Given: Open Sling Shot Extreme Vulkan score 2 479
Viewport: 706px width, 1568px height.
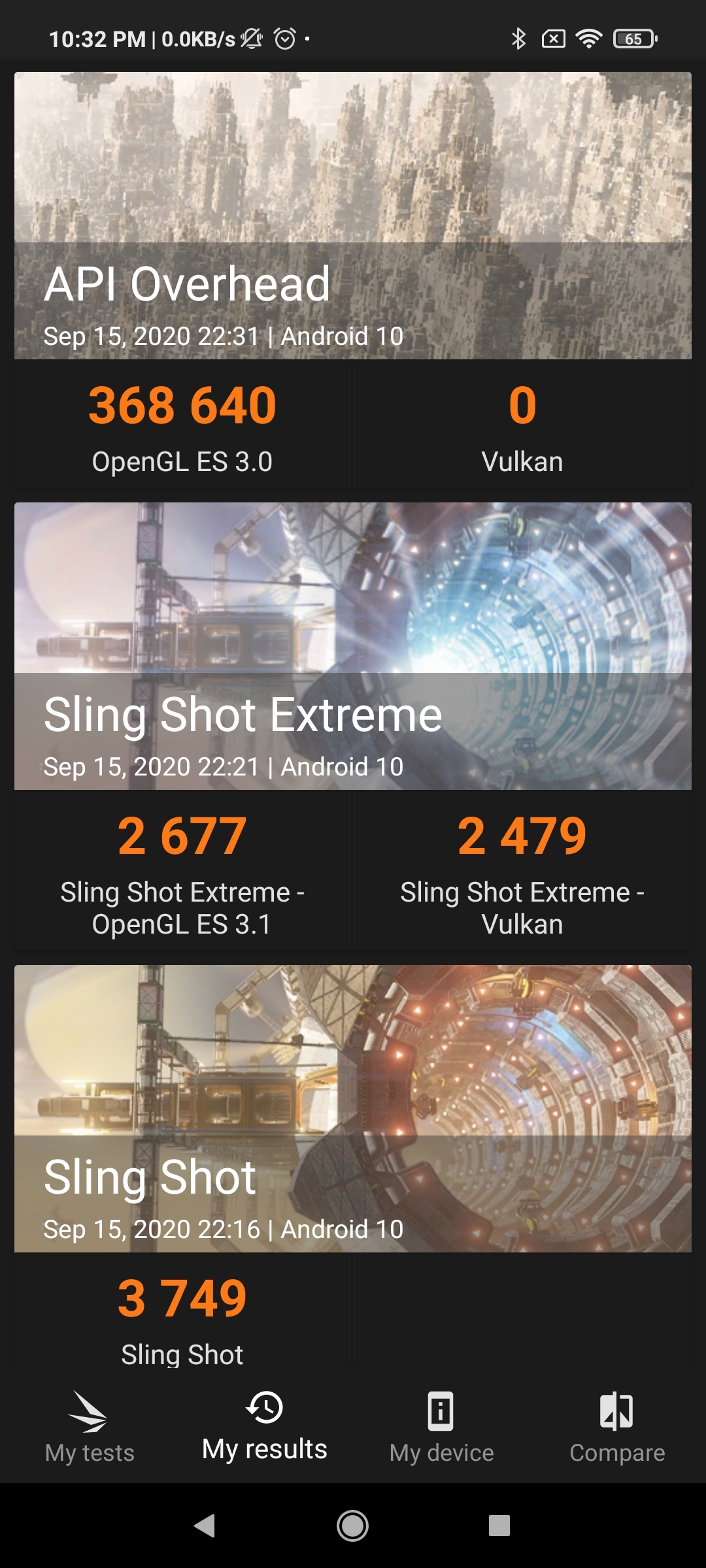Looking at the screenshot, I should click(522, 872).
